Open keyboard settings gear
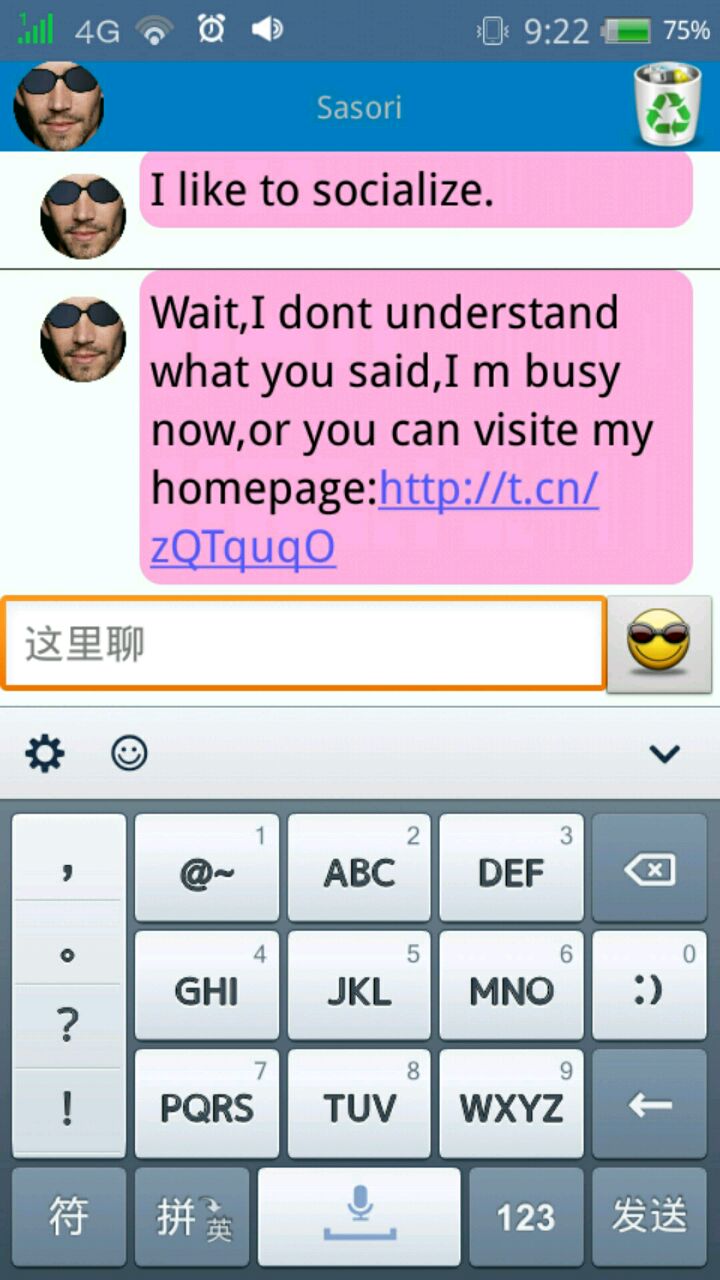The width and height of the screenshot is (720, 1280). tap(45, 753)
